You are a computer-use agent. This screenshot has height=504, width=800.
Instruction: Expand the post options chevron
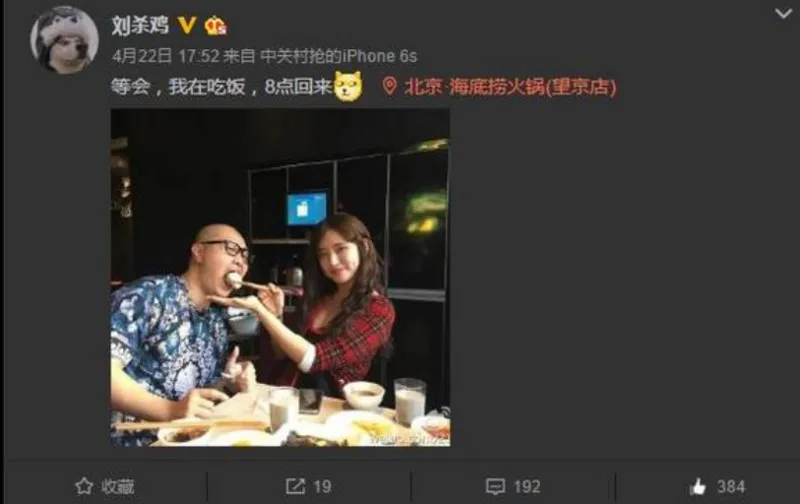click(782, 14)
